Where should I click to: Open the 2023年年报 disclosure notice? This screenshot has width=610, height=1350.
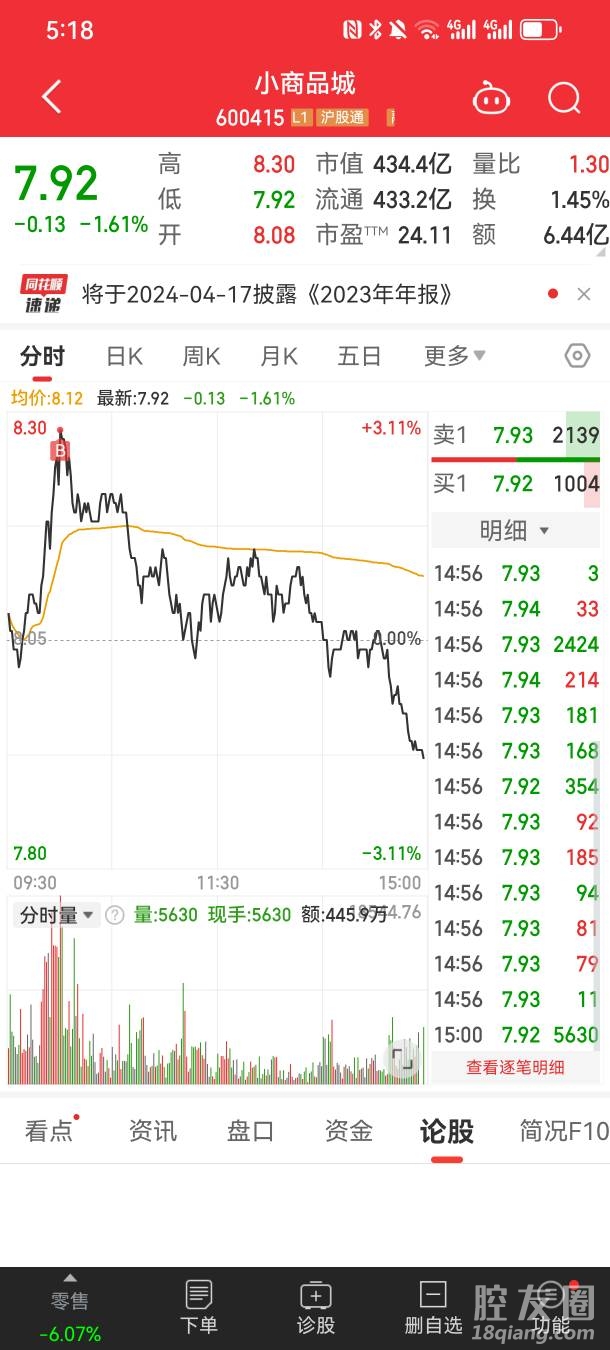[267, 294]
